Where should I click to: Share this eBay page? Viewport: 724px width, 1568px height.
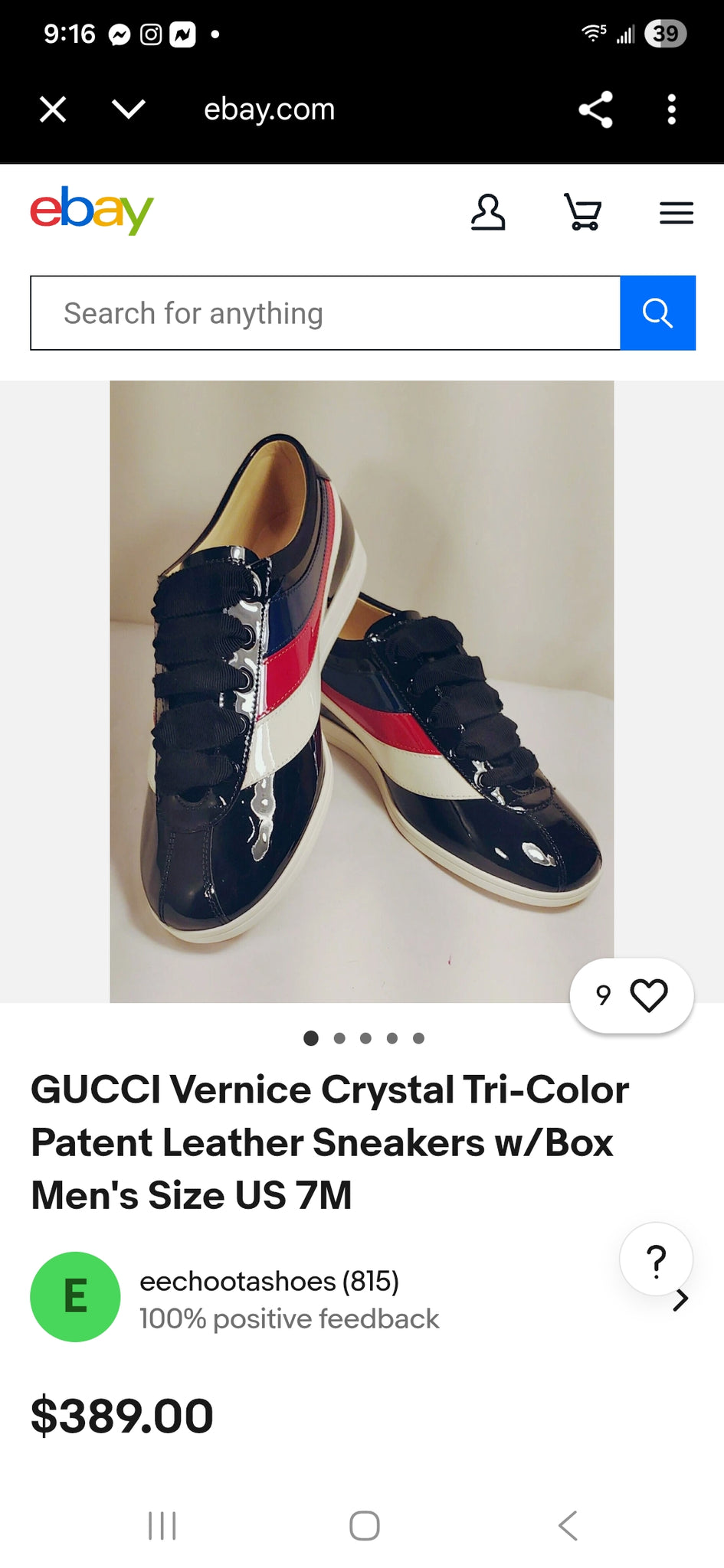(x=595, y=109)
